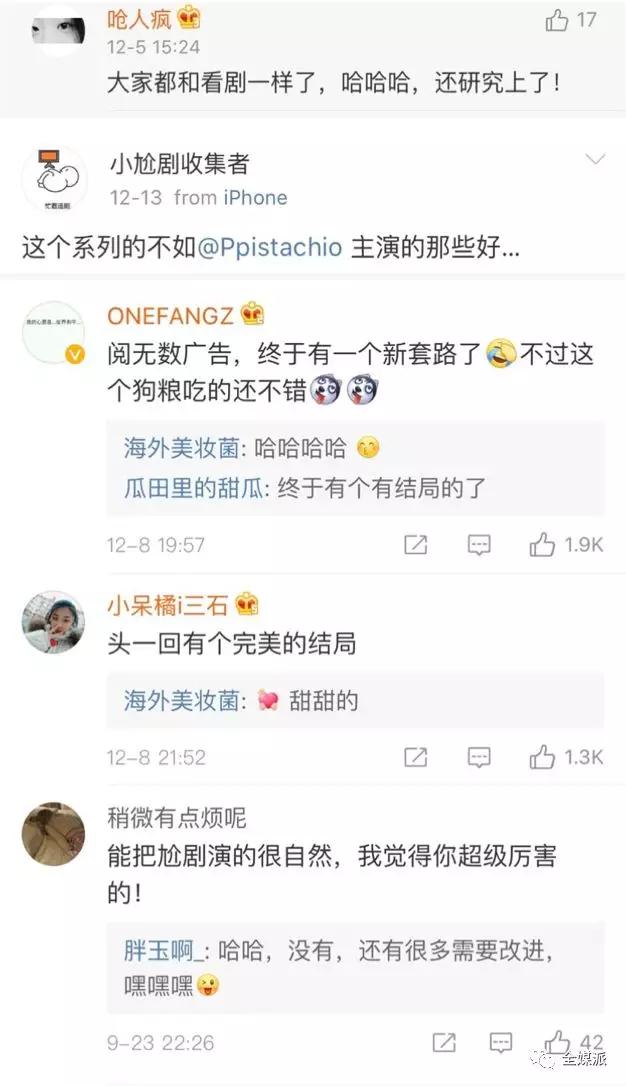Open 胖玉啊_'s profile from the reply
This screenshot has width=626, height=1086.
point(165,951)
